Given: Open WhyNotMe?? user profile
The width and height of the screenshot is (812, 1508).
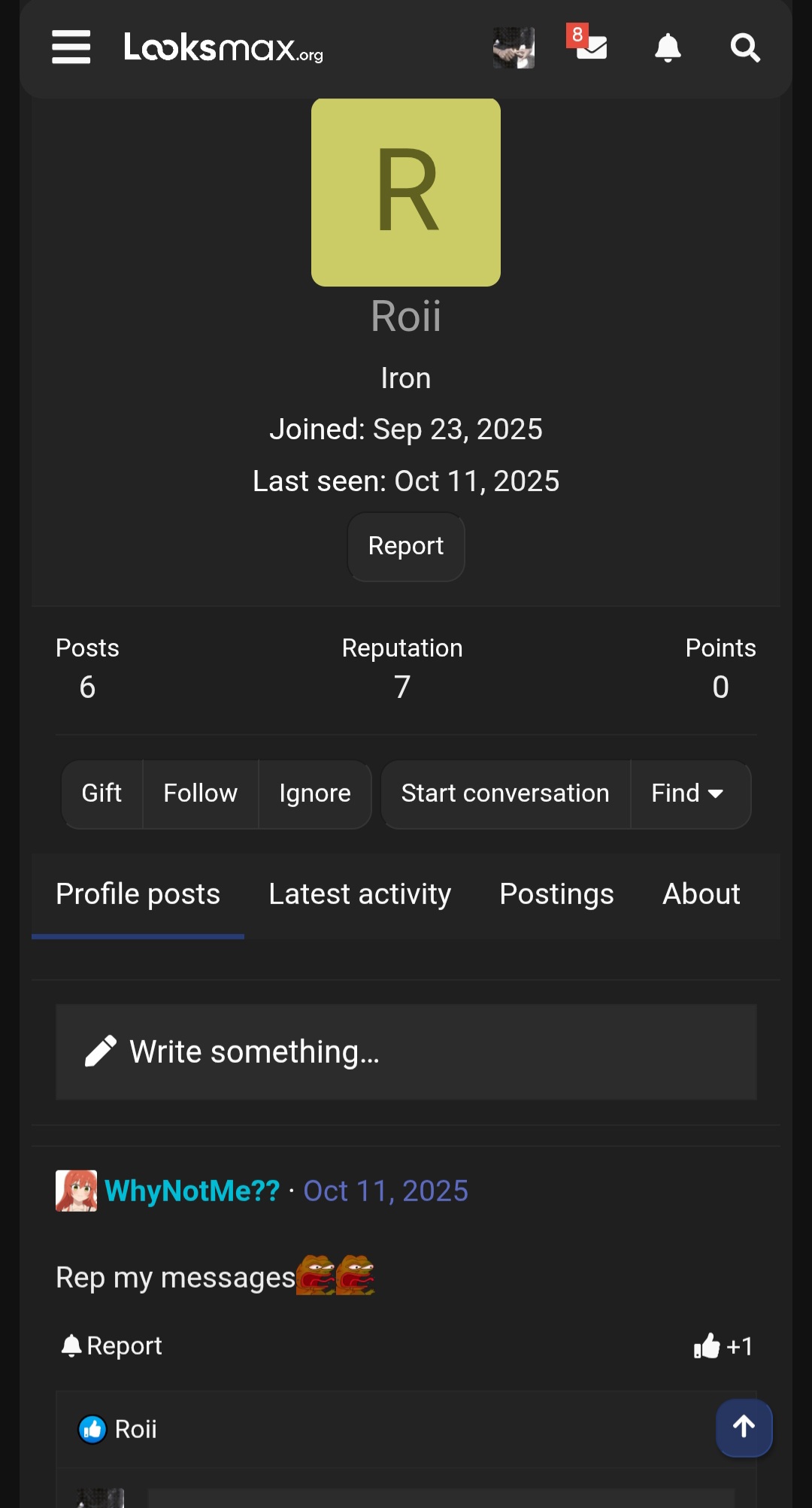Looking at the screenshot, I should click(192, 1191).
